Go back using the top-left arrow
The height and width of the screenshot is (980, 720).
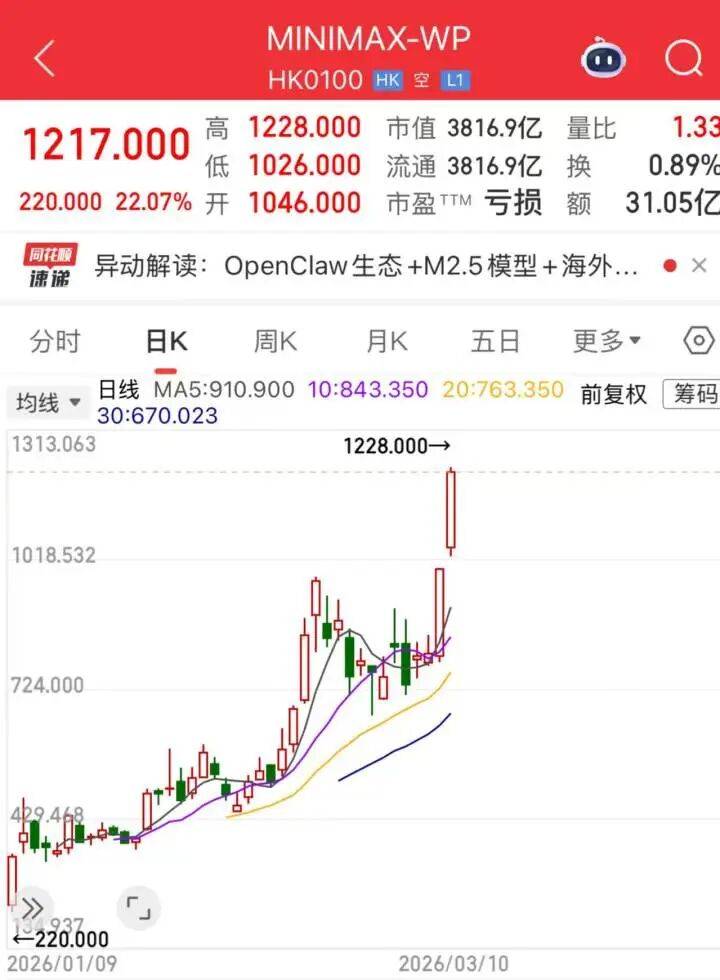(44, 58)
